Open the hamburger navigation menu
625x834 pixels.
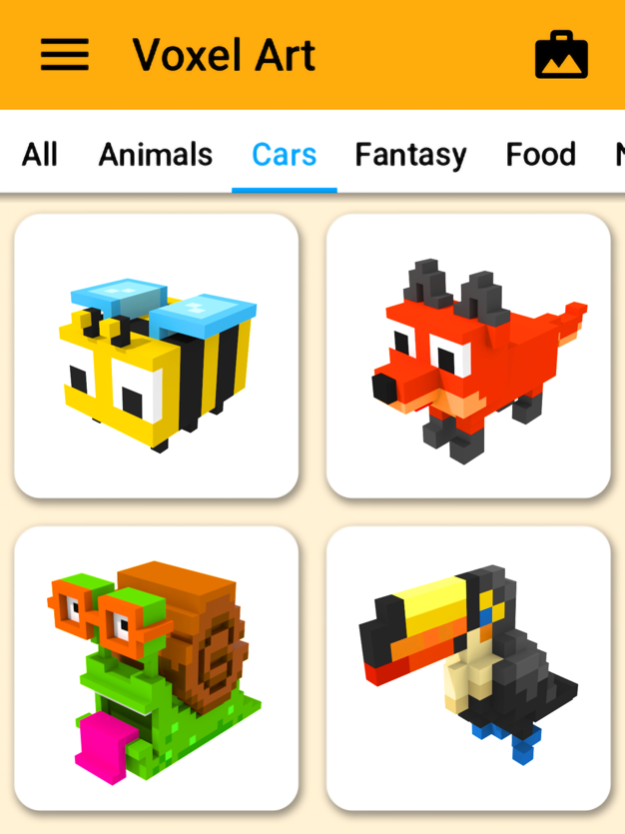65,55
